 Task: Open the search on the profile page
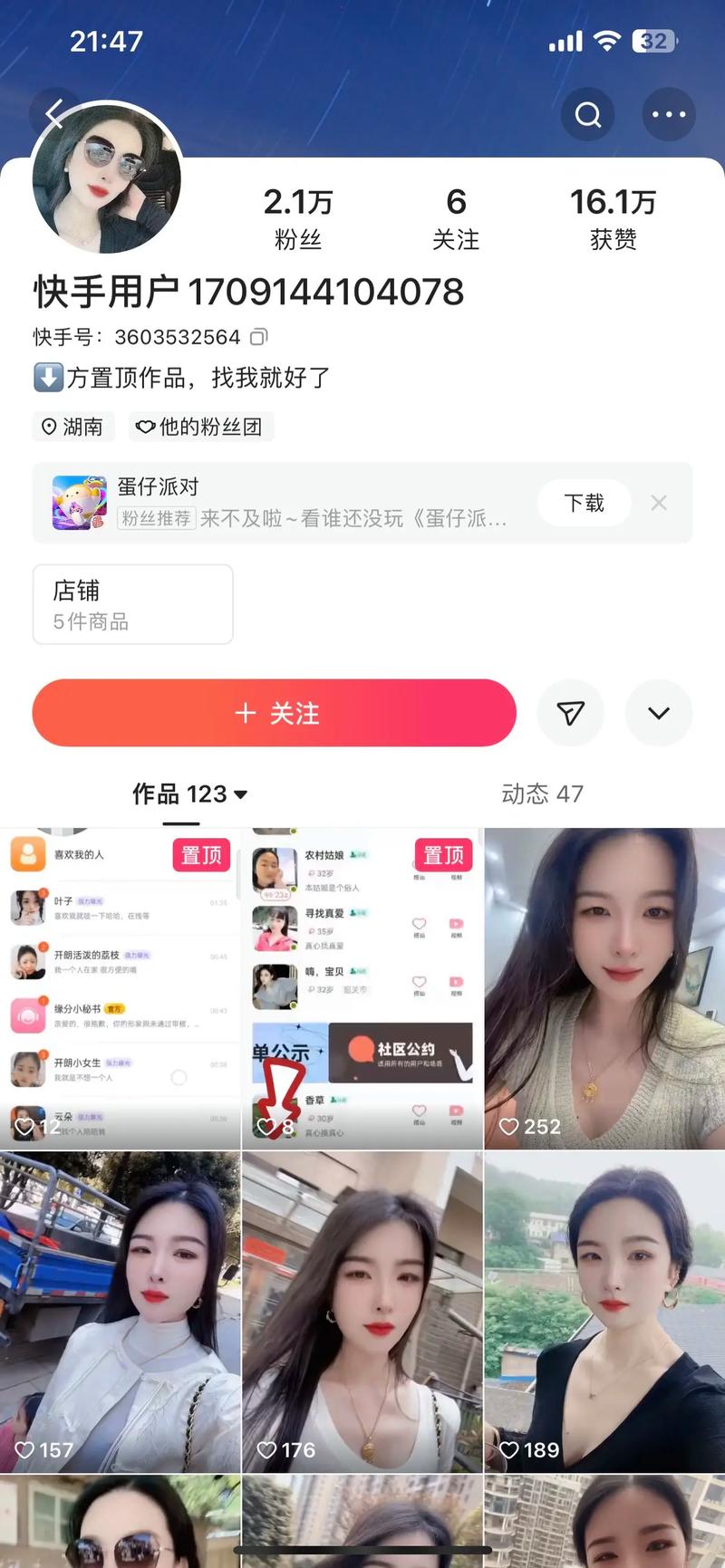[588, 114]
